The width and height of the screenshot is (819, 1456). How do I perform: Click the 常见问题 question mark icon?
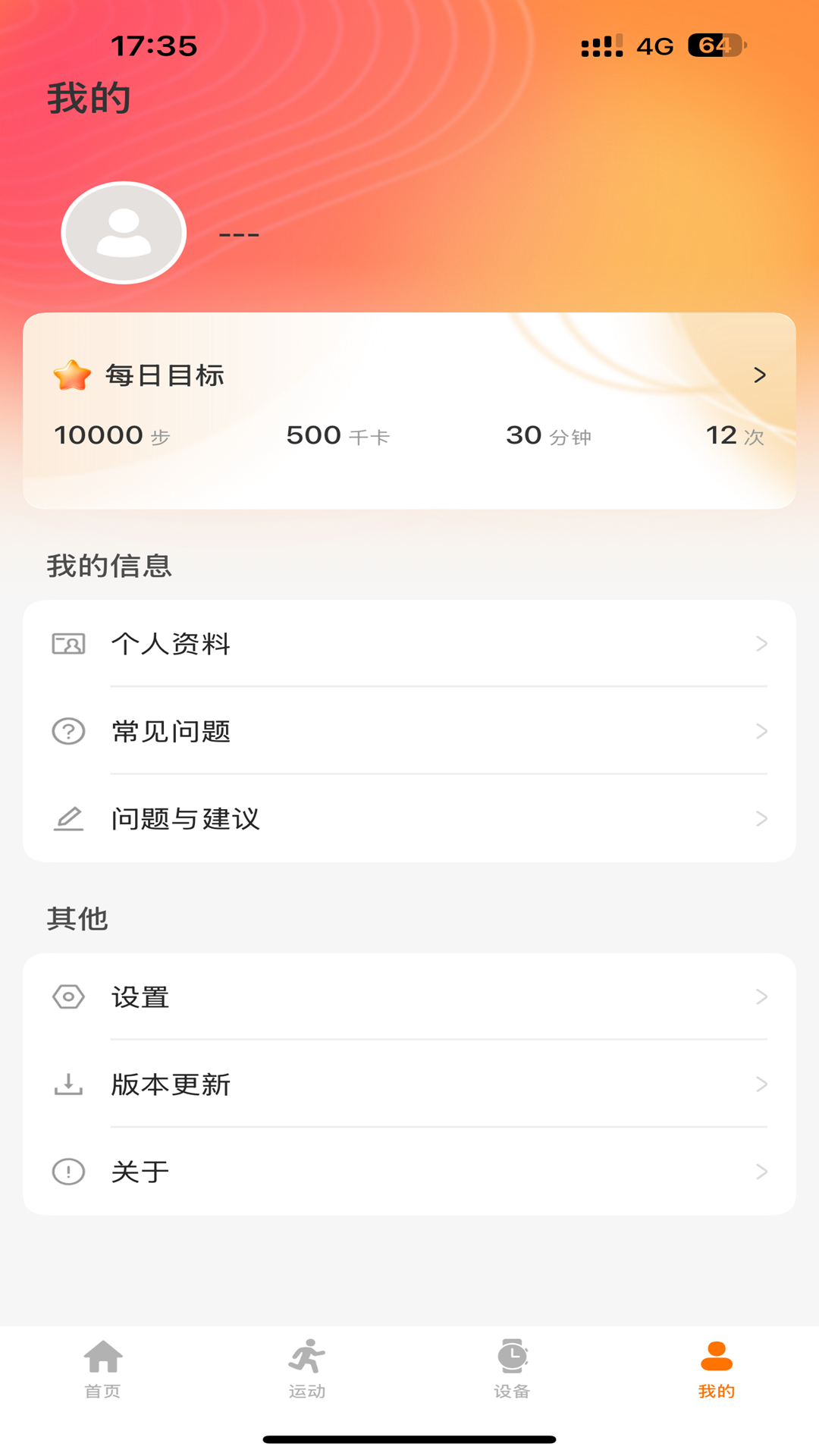68,731
